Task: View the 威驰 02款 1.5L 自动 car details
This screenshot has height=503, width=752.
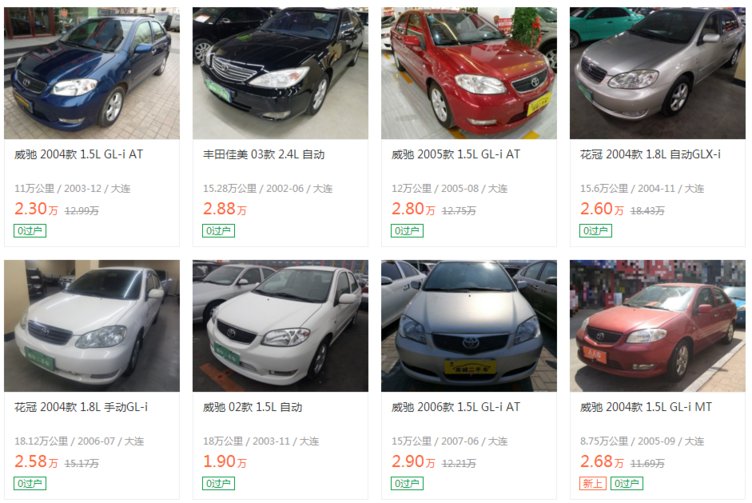Action: [252, 408]
